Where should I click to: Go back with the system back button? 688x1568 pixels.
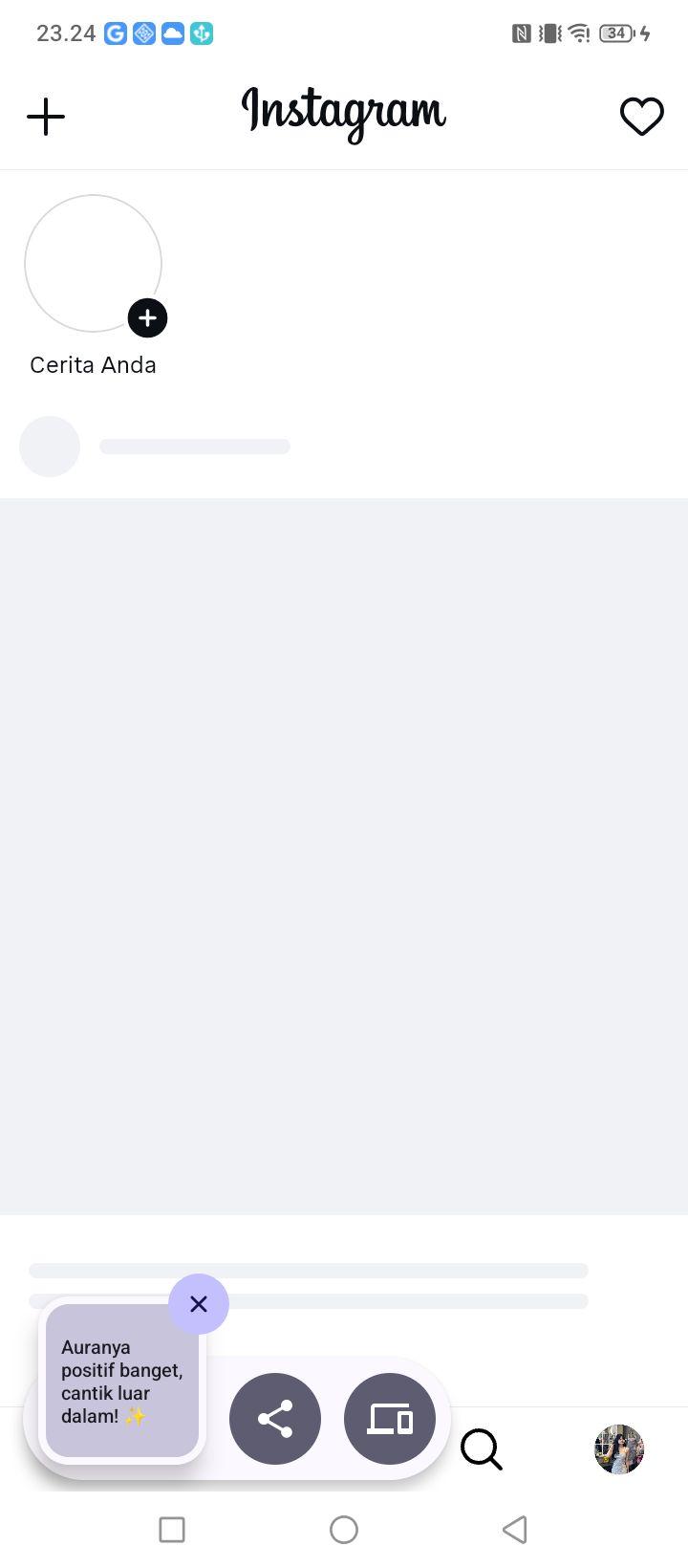coord(515,1530)
